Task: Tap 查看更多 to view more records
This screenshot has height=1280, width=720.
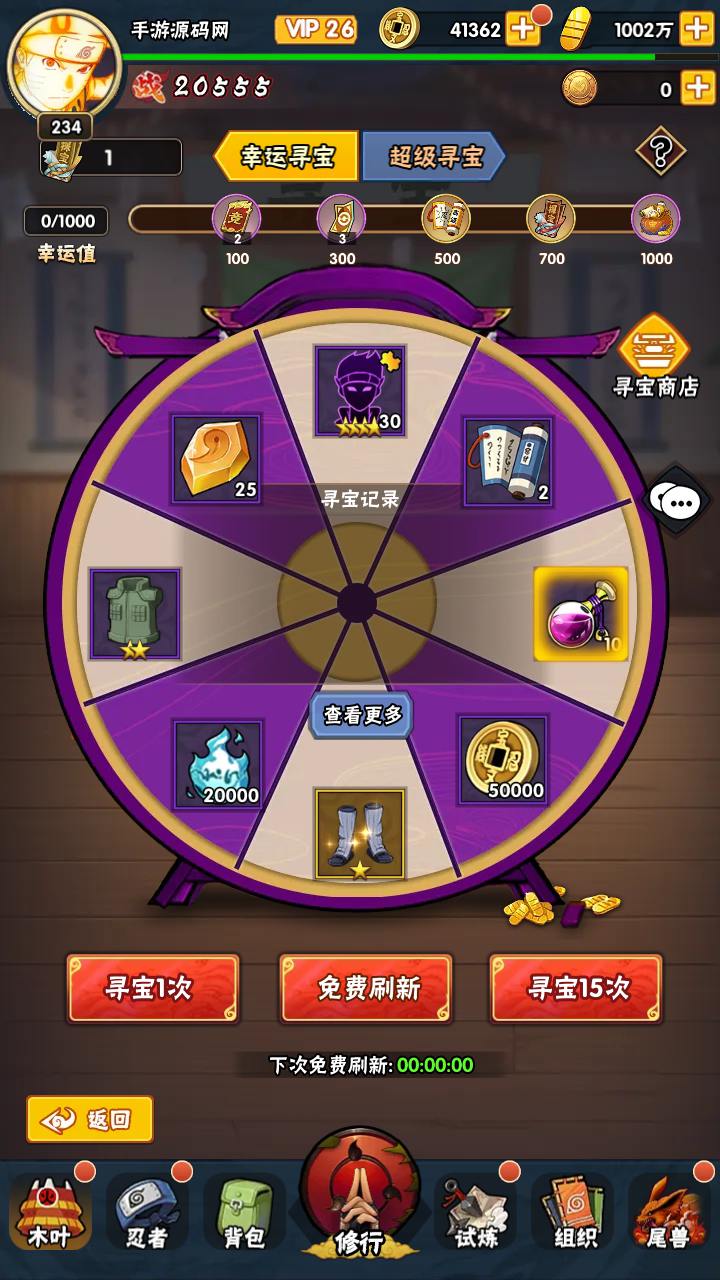Action: (362, 715)
